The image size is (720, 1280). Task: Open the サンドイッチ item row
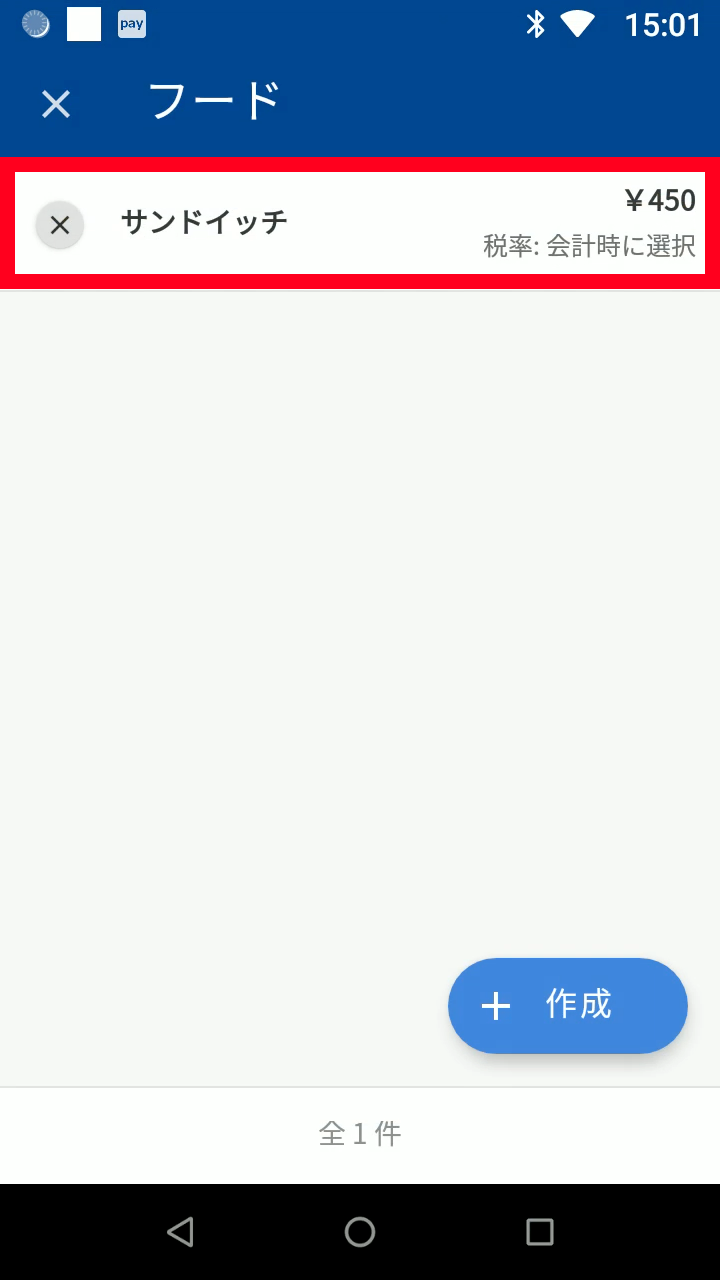click(380, 223)
